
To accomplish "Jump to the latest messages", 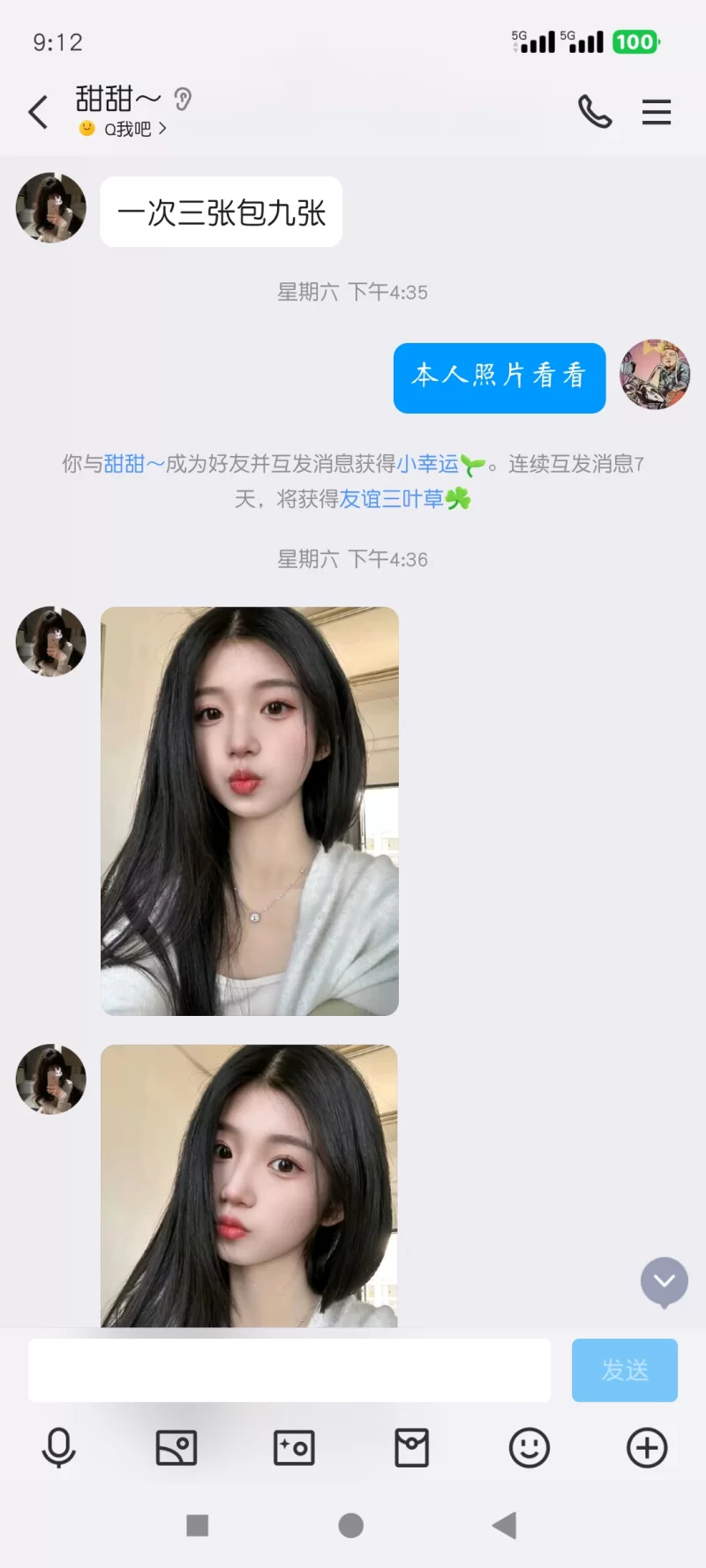I will coord(664,1281).
